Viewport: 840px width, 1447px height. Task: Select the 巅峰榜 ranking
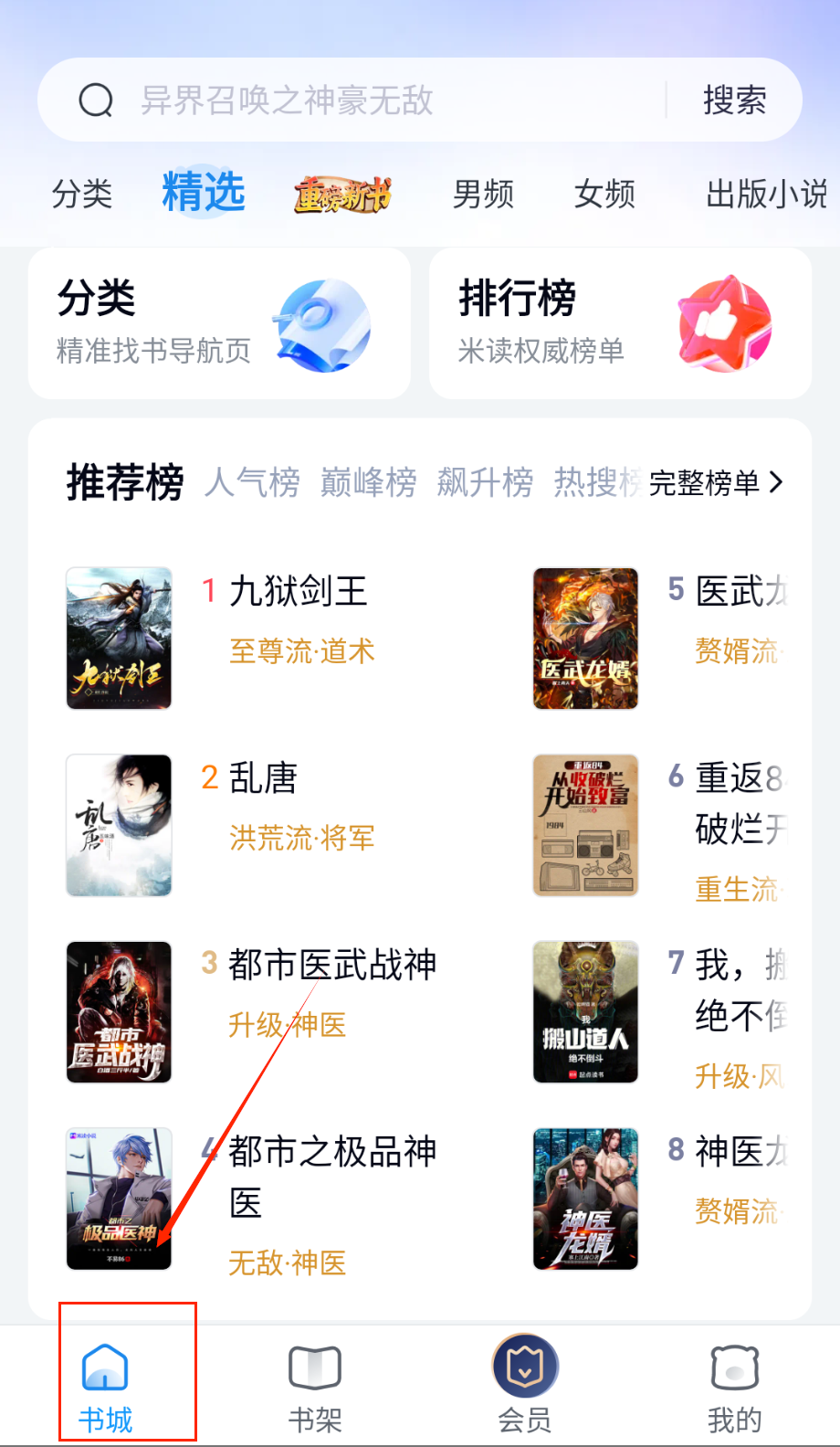click(368, 482)
